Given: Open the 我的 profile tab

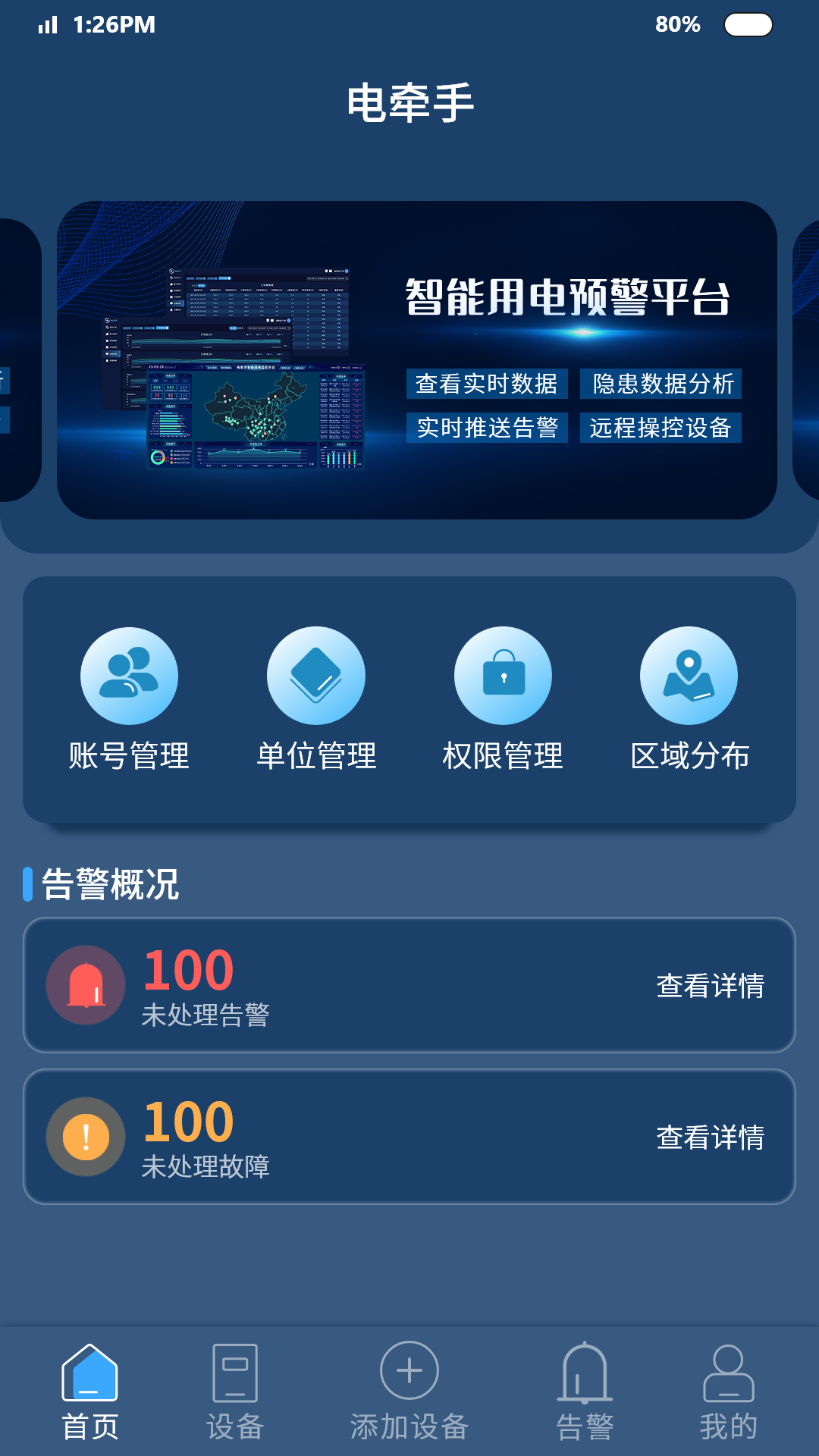Looking at the screenshot, I should click(x=727, y=1384).
